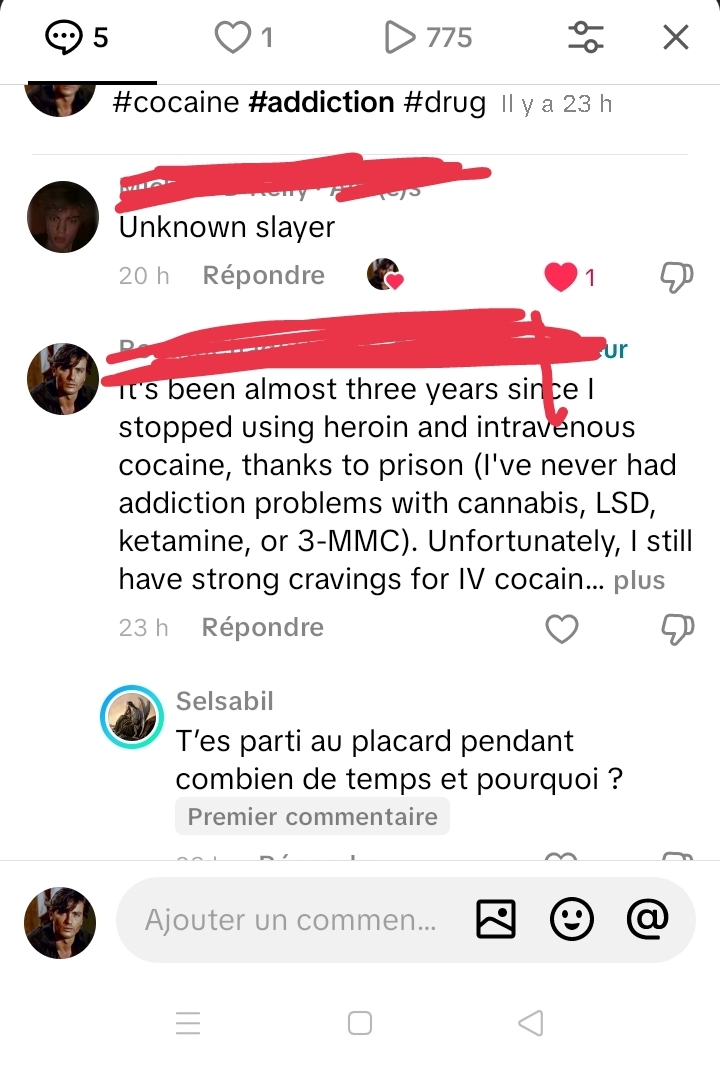The width and height of the screenshot is (720, 1067).
Task: Reply to the comment about quitting heroin
Action: click(262, 628)
